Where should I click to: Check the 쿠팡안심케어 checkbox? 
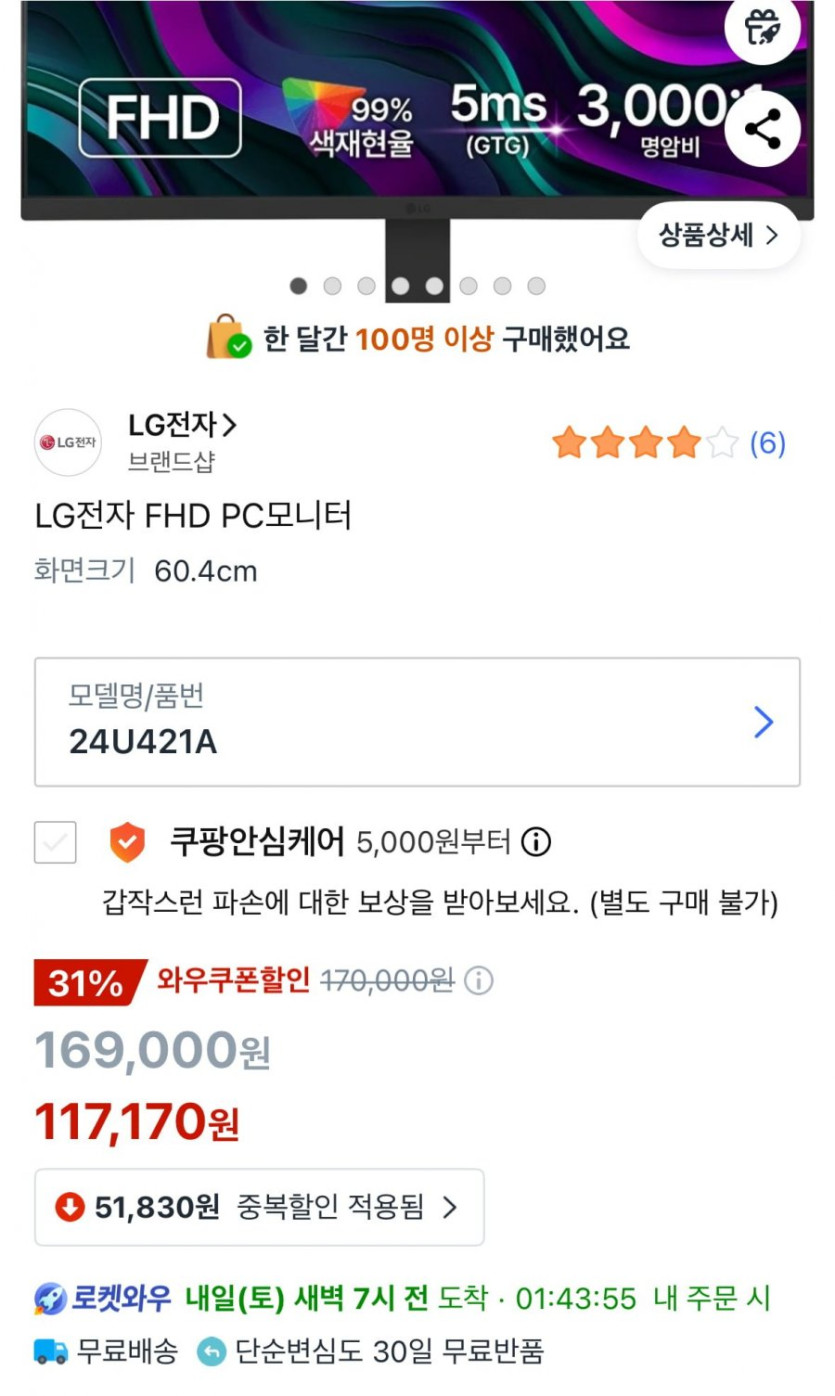click(55, 842)
